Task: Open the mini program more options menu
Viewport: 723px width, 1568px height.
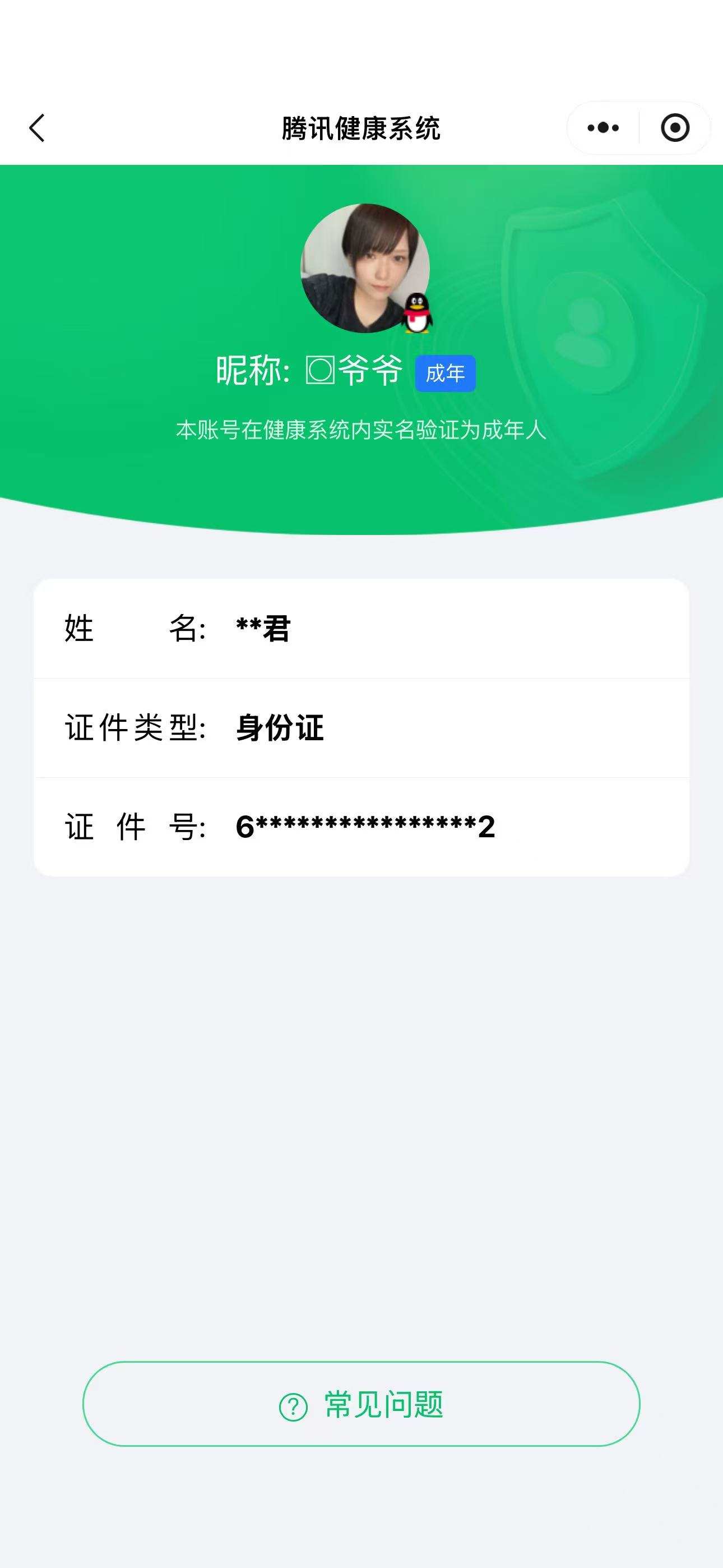Action: (x=601, y=127)
